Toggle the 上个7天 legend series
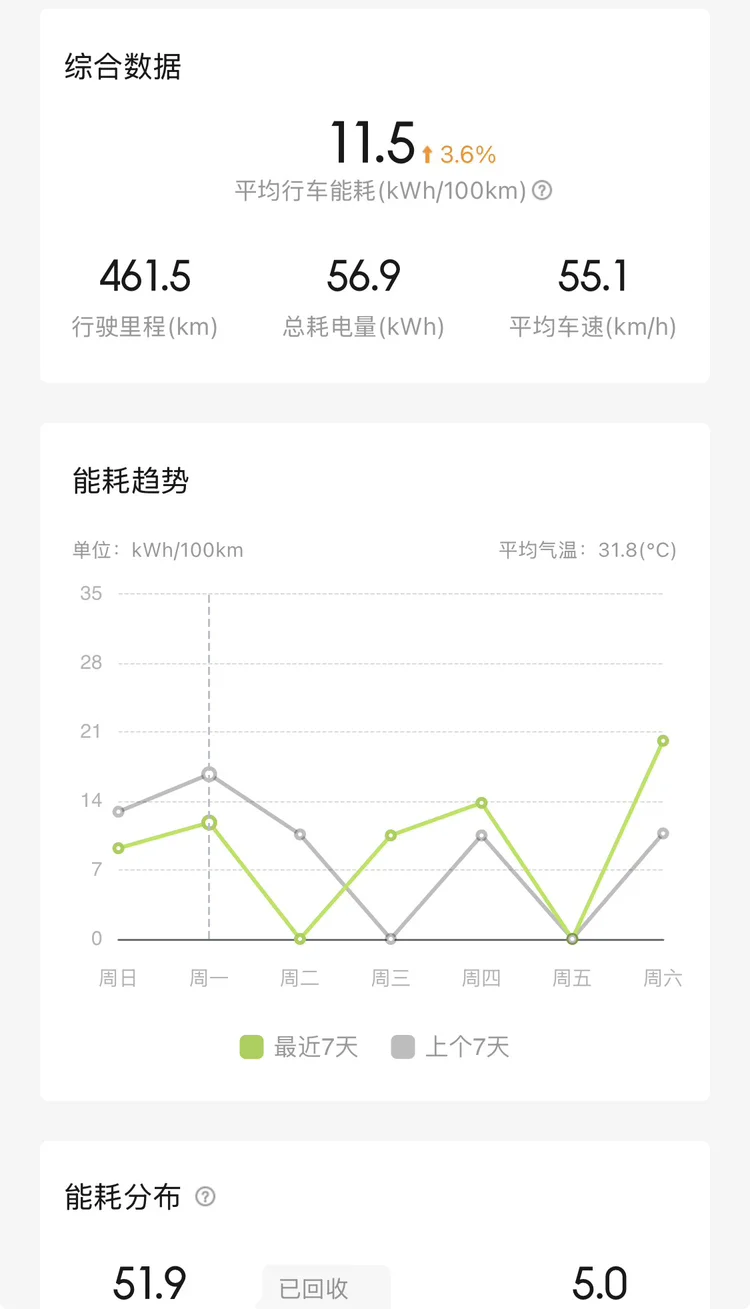The width and height of the screenshot is (750, 1309). coord(450,1047)
